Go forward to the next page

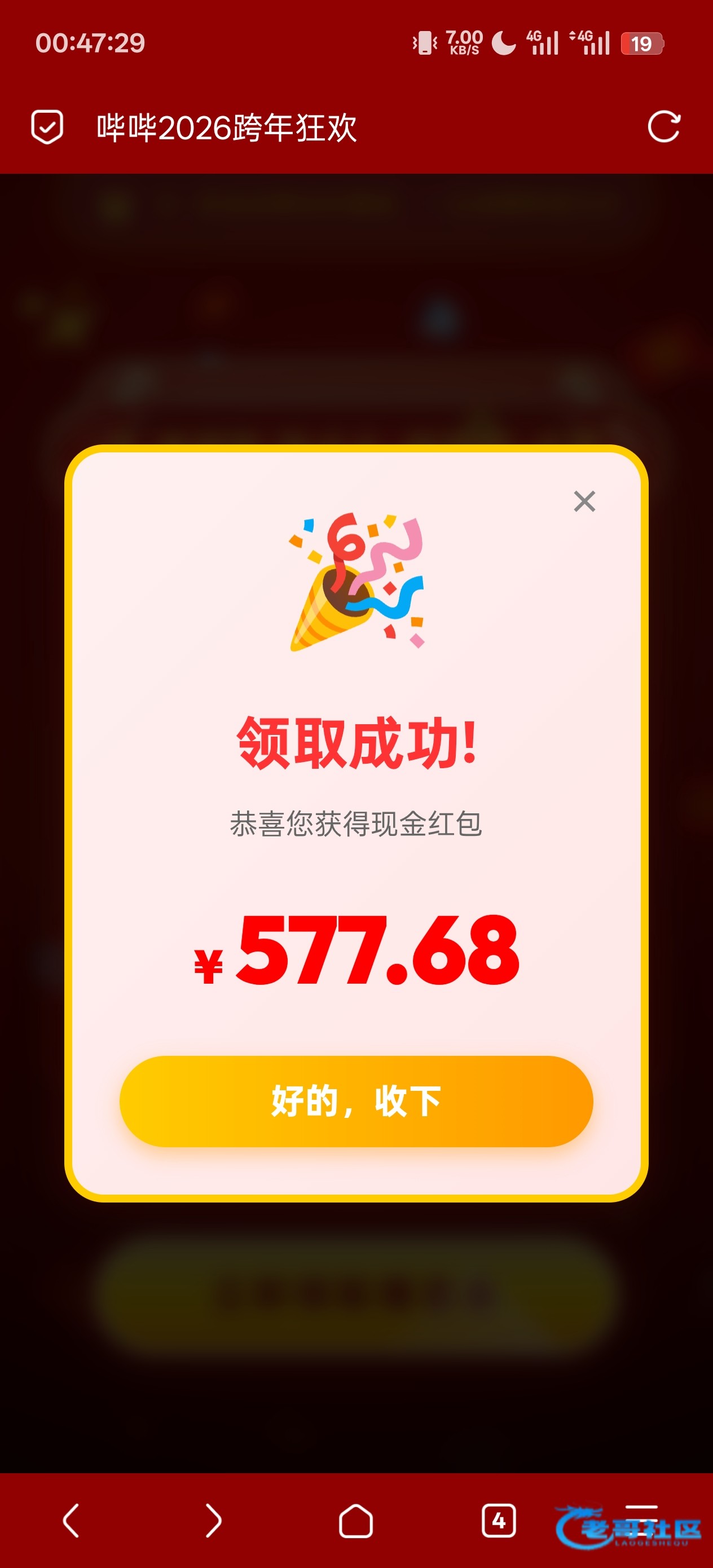pyautogui.click(x=213, y=1521)
